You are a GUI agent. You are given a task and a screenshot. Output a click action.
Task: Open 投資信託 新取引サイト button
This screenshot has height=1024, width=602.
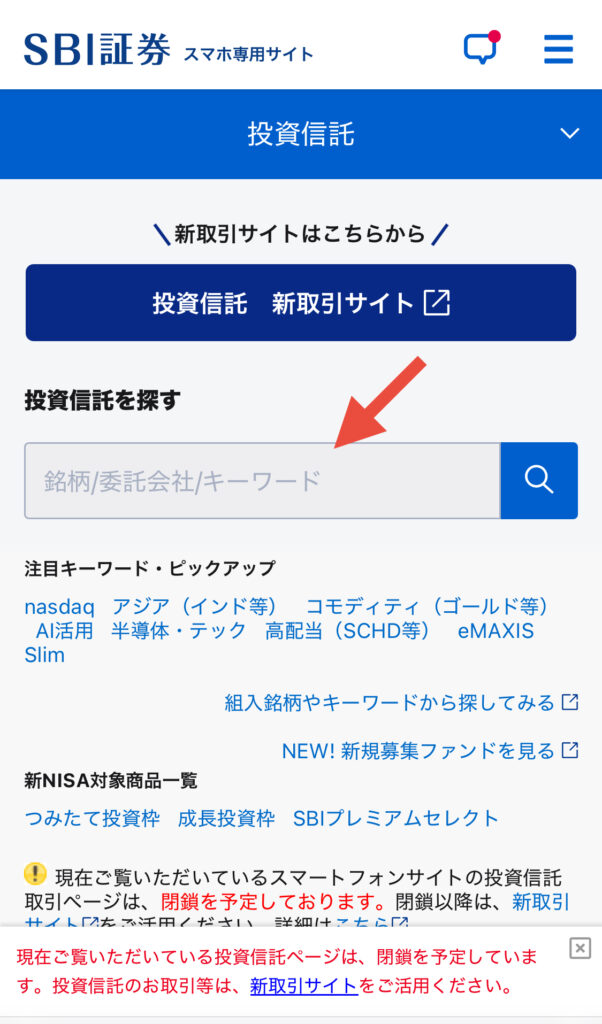[301, 303]
